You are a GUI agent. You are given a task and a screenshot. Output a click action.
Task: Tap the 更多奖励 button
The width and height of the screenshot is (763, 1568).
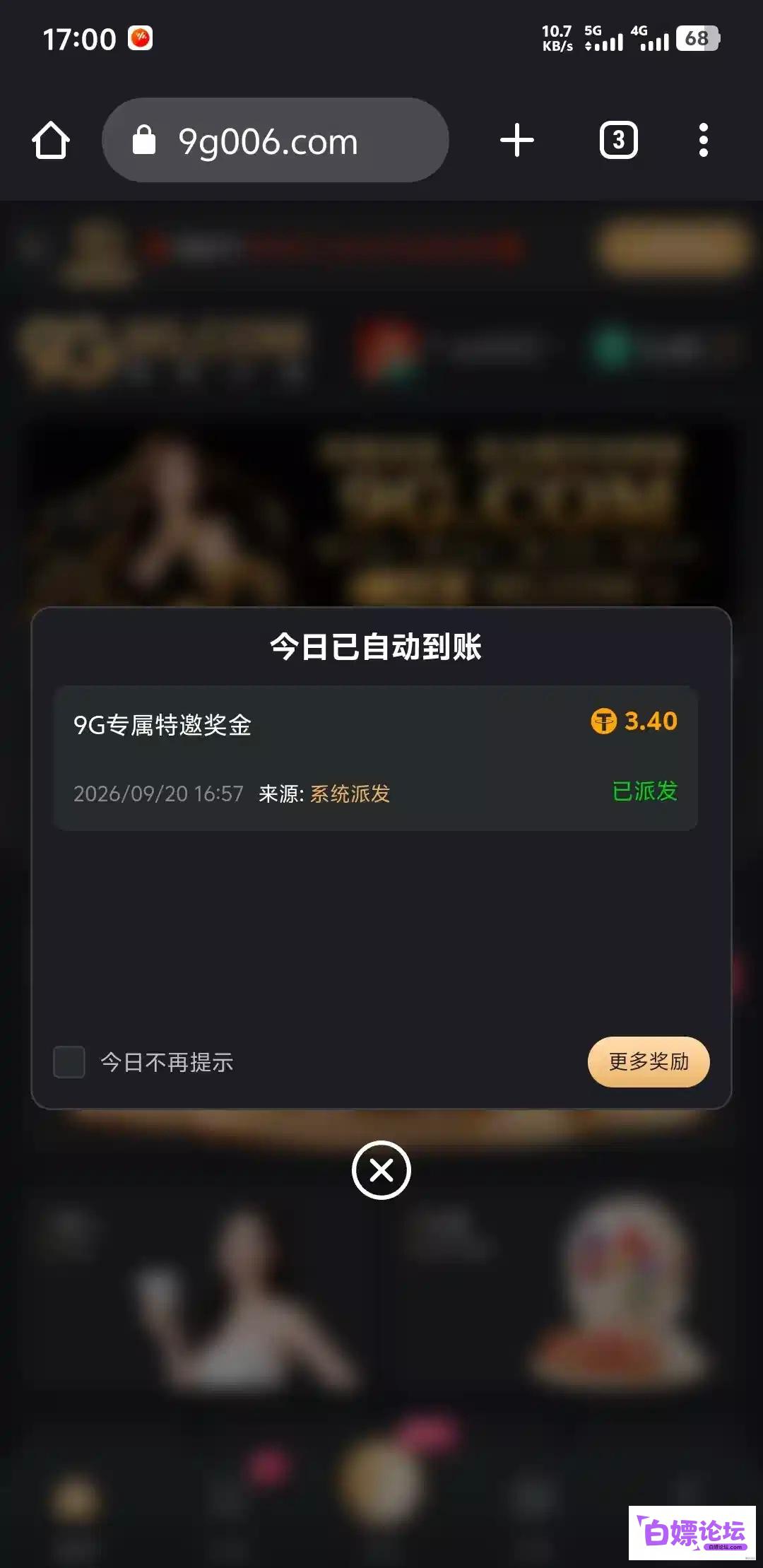click(x=649, y=1061)
